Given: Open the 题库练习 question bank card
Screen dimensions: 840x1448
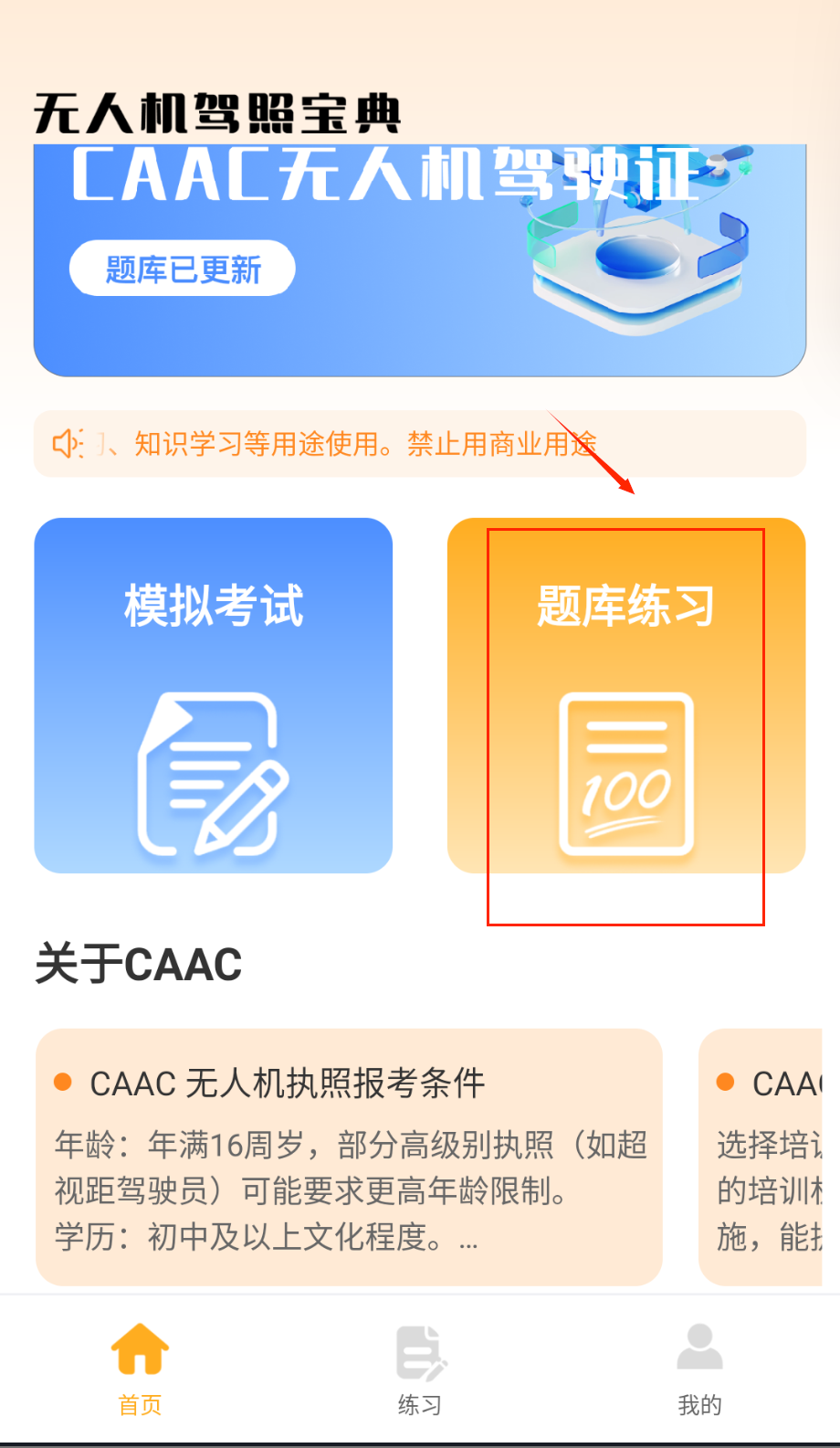Looking at the screenshot, I should pyautogui.click(x=625, y=695).
